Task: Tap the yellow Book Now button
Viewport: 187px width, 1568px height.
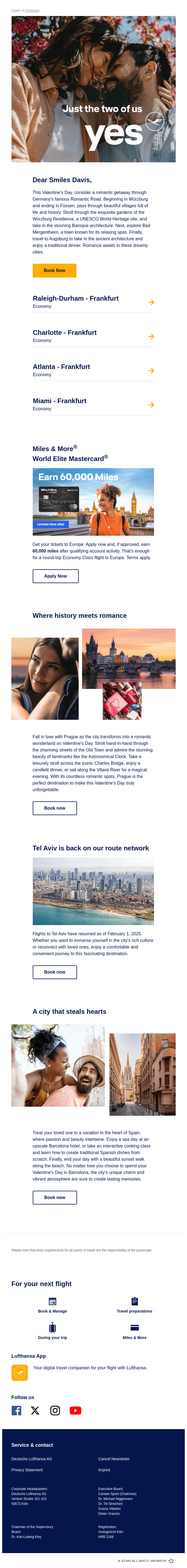Action: click(54, 270)
